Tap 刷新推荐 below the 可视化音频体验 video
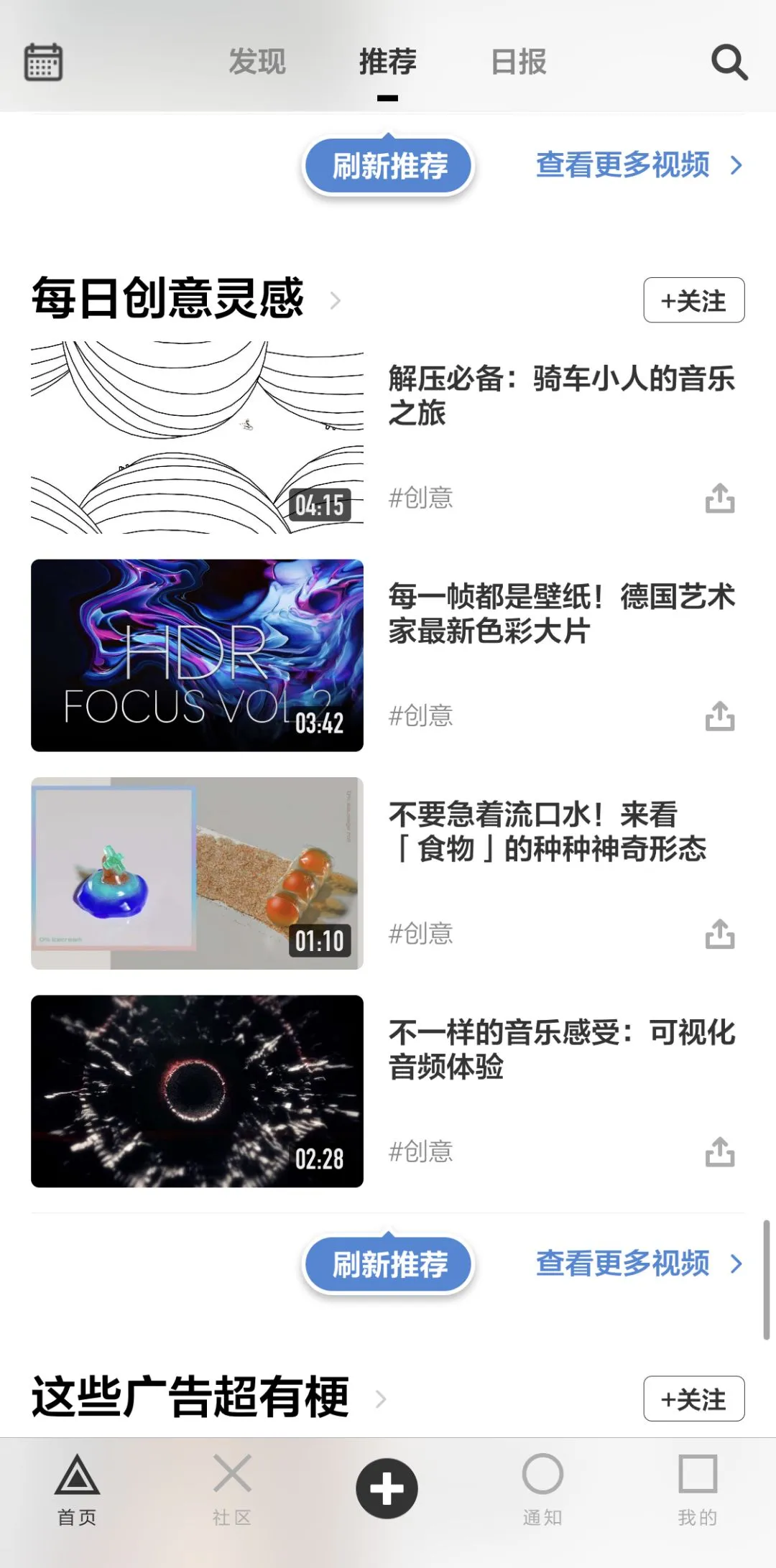776x1568 pixels. (x=389, y=1264)
